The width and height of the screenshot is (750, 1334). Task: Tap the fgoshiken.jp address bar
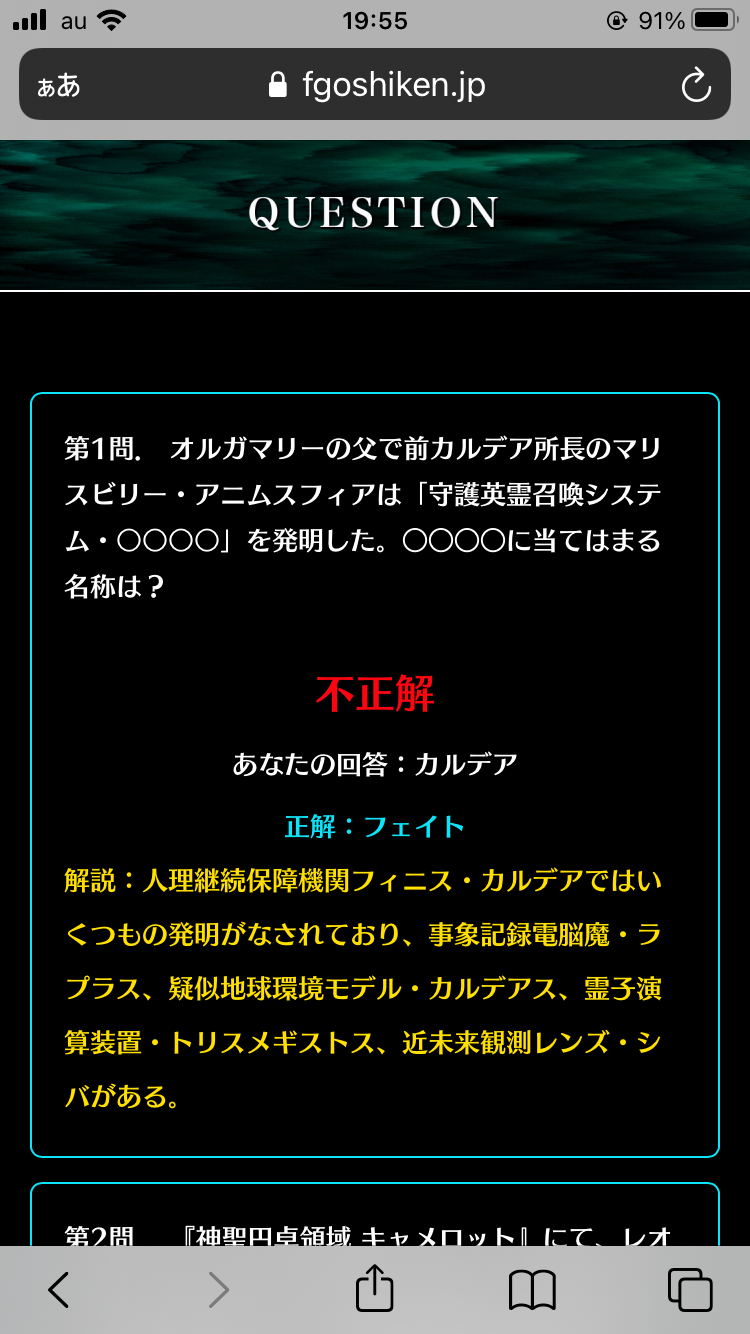tap(376, 85)
